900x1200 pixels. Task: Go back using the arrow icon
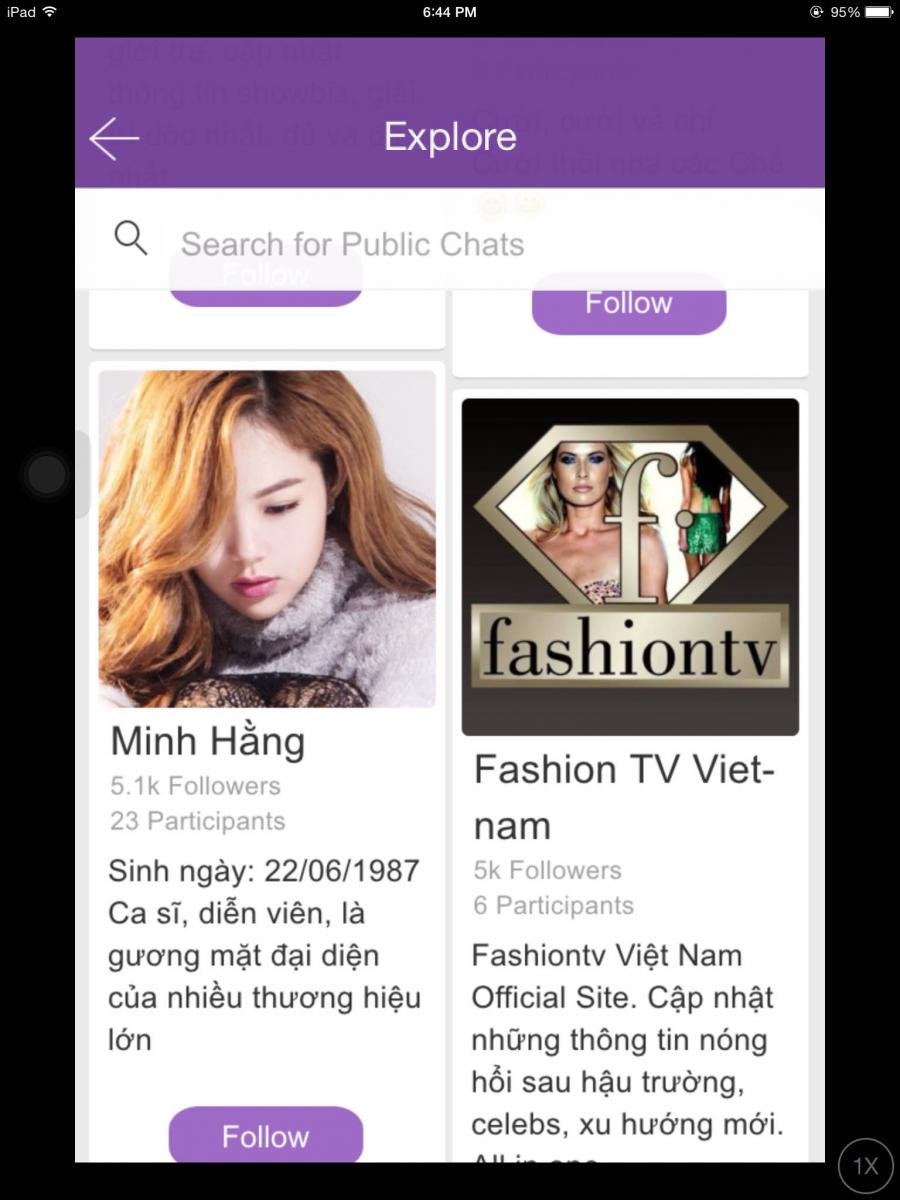click(114, 138)
